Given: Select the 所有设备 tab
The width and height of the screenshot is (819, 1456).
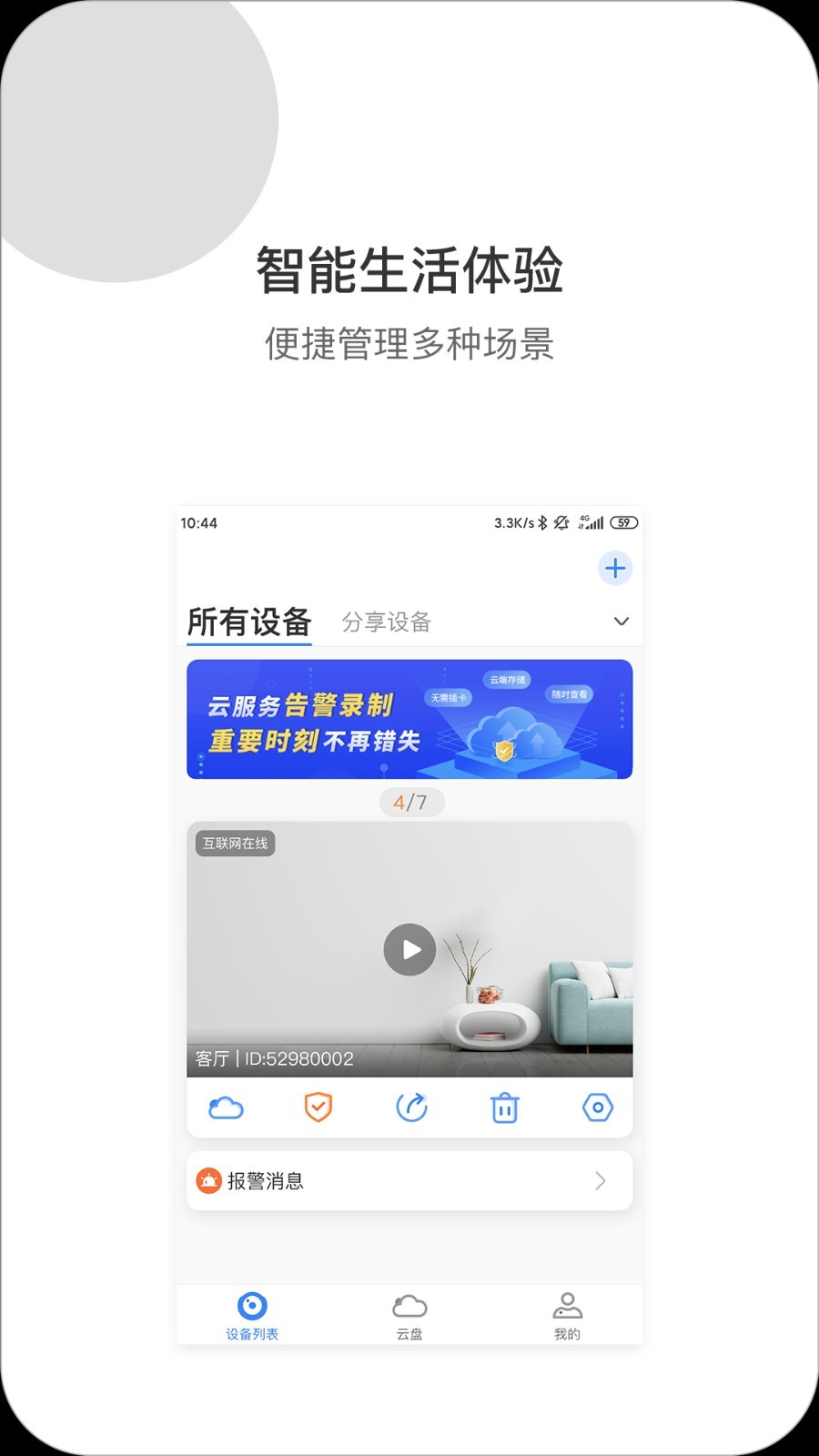Looking at the screenshot, I should coord(248,622).
